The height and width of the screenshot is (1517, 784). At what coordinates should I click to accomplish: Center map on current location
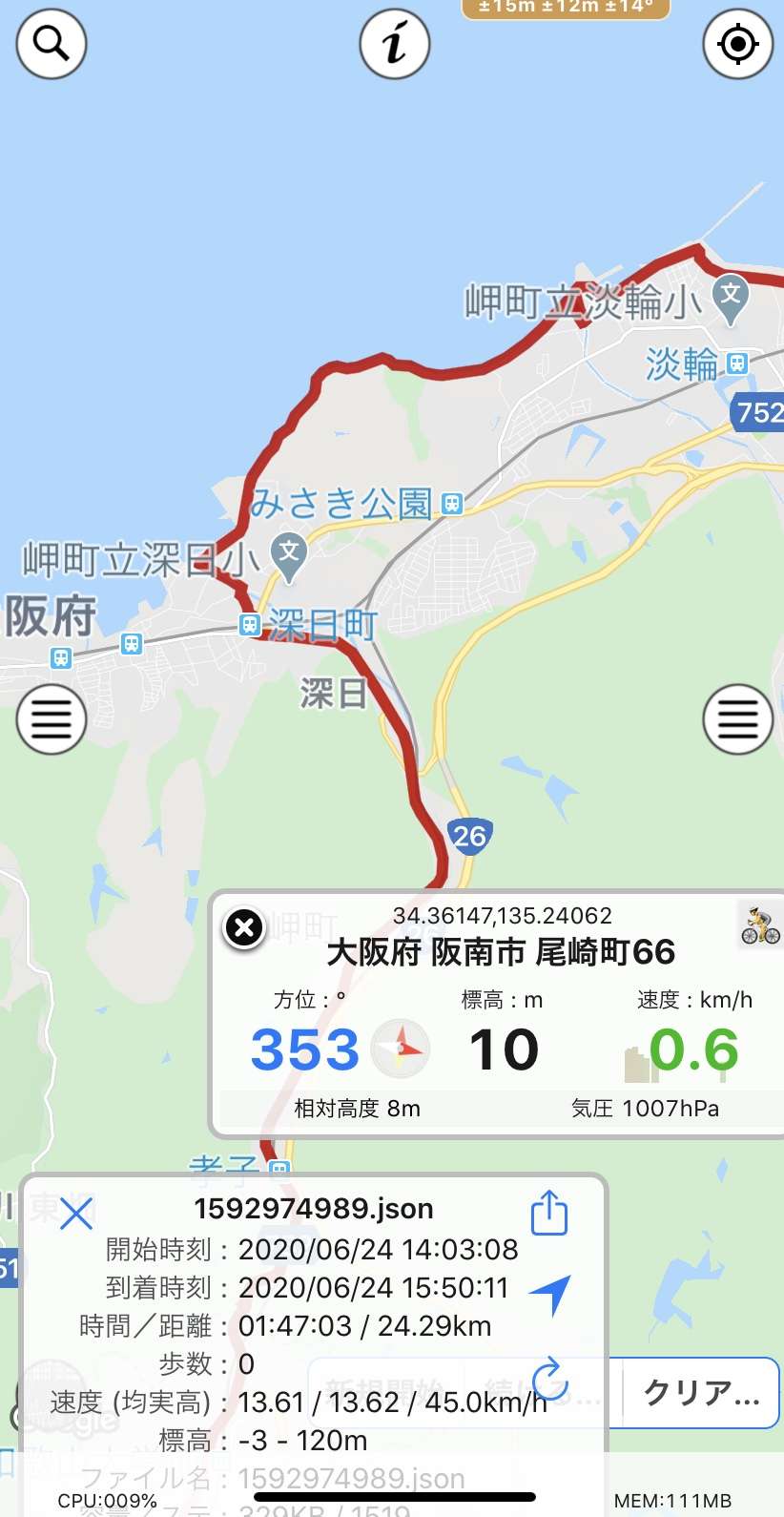pyautogui.click(x=738, y=44)
